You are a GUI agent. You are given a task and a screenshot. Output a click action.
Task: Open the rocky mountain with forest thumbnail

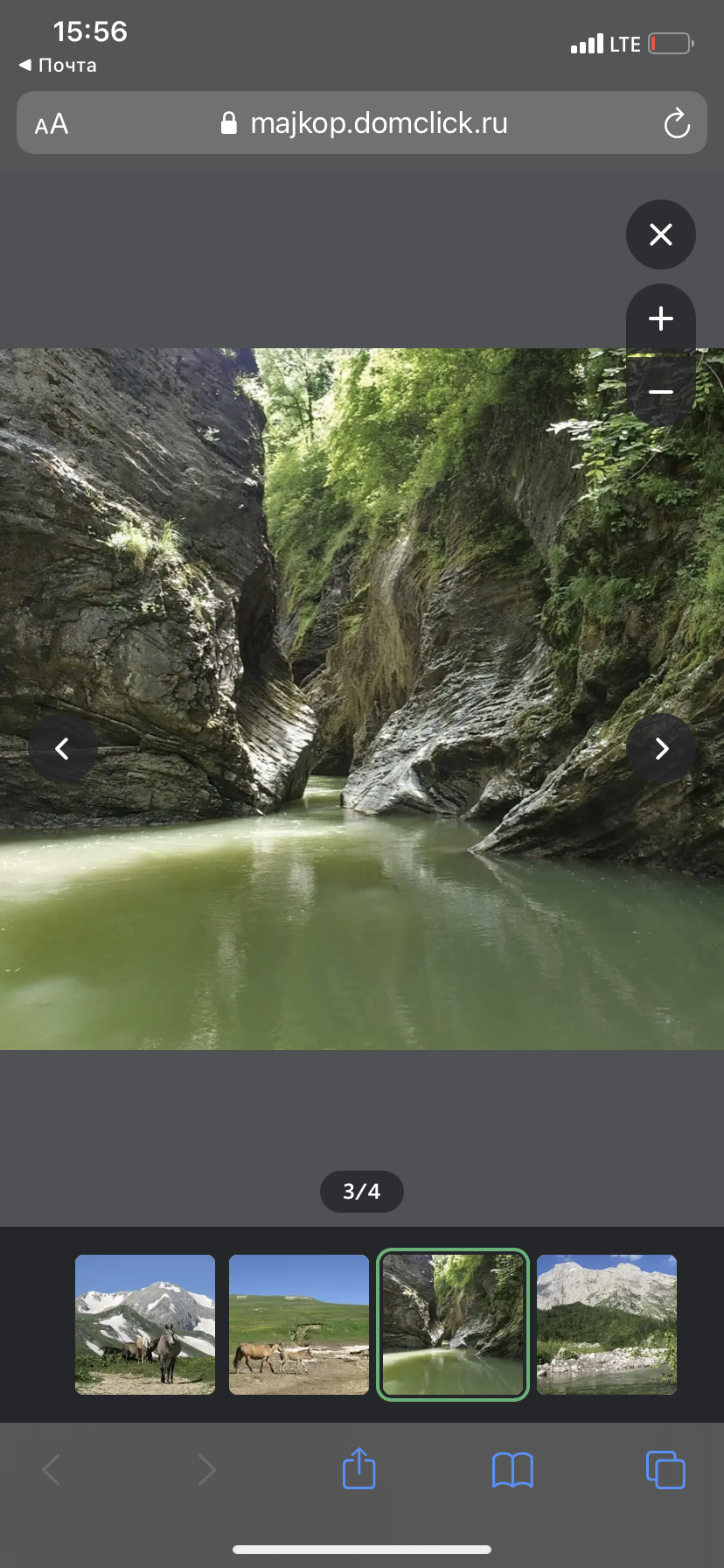pyautogui.click(x=607, y=1325)
